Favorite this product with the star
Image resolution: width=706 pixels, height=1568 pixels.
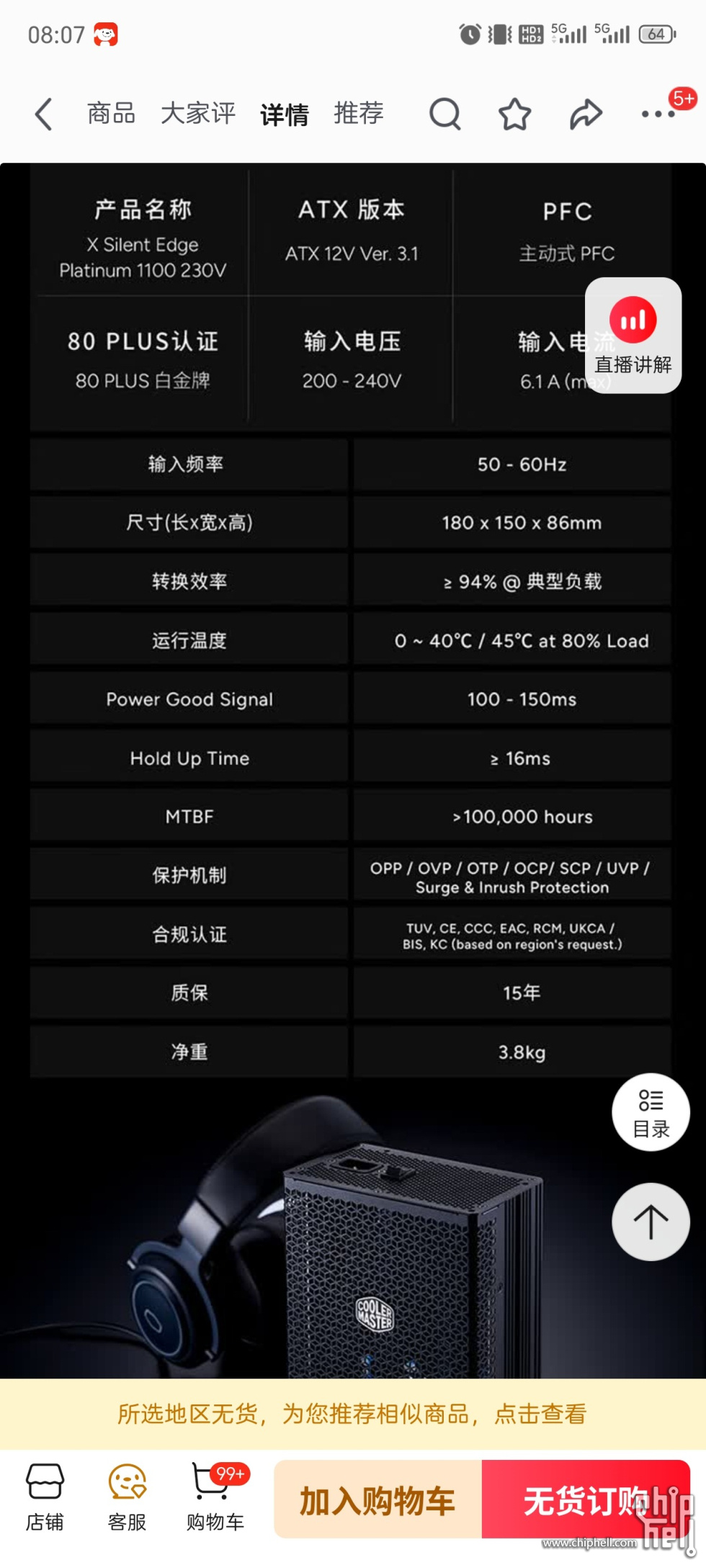click(x=514, y=115)
